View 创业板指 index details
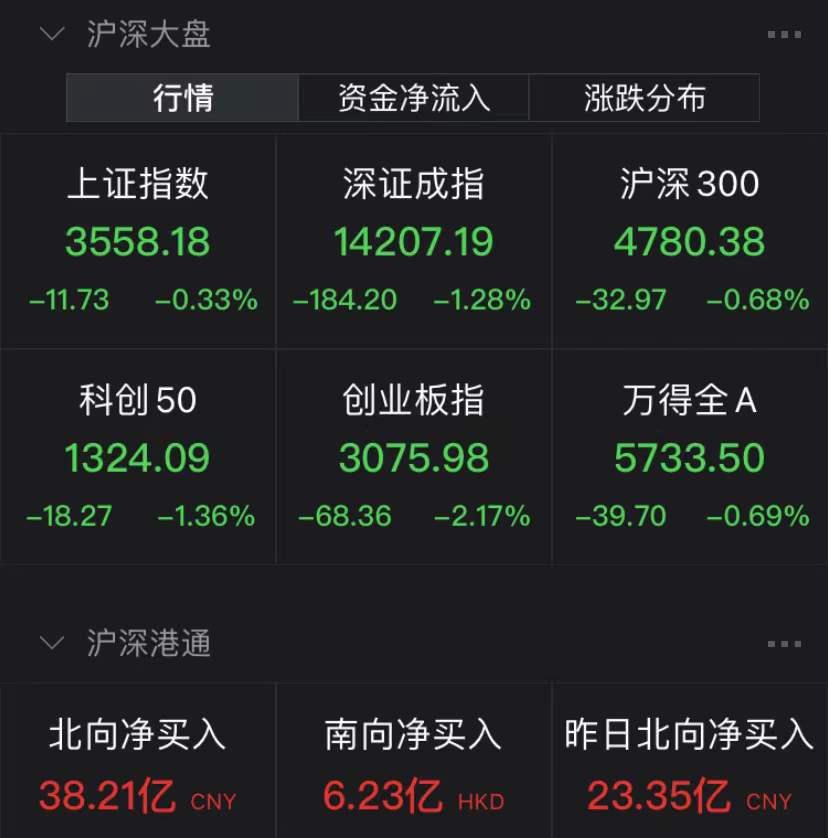 click(413, 458)
